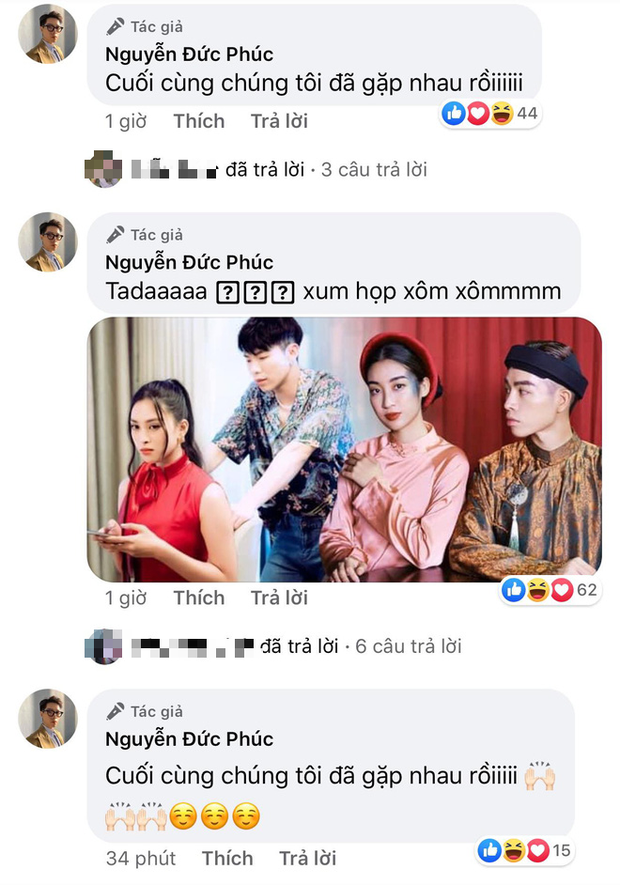Like the comment posted 34 minutes ago
Viewport: 620px width, 885px height.
point(227,858)
